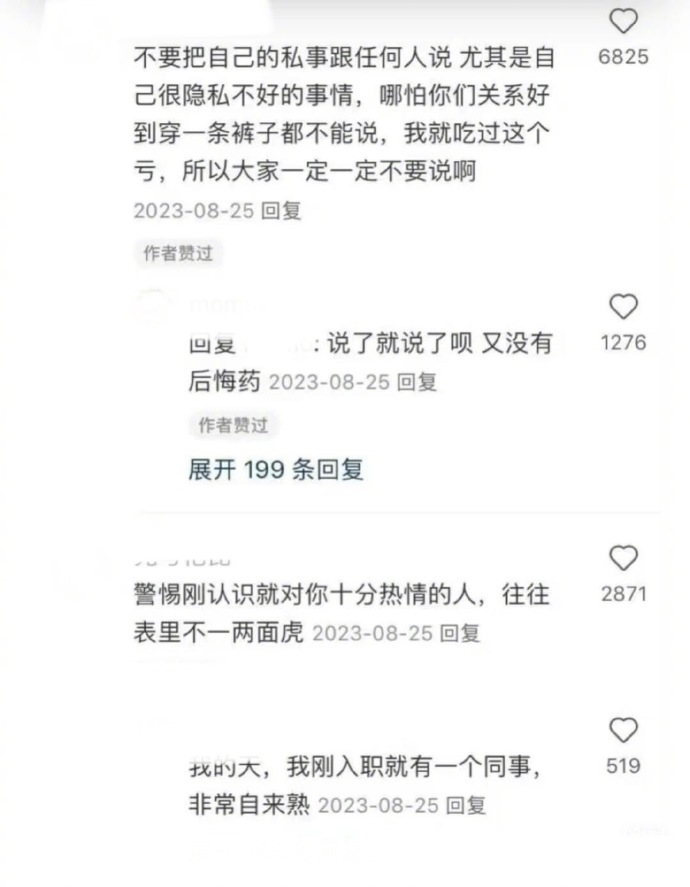This screenshot has height=887, width=690.
Task: Reply to the 说了就说了呗 comment
Action: (416, 382)
